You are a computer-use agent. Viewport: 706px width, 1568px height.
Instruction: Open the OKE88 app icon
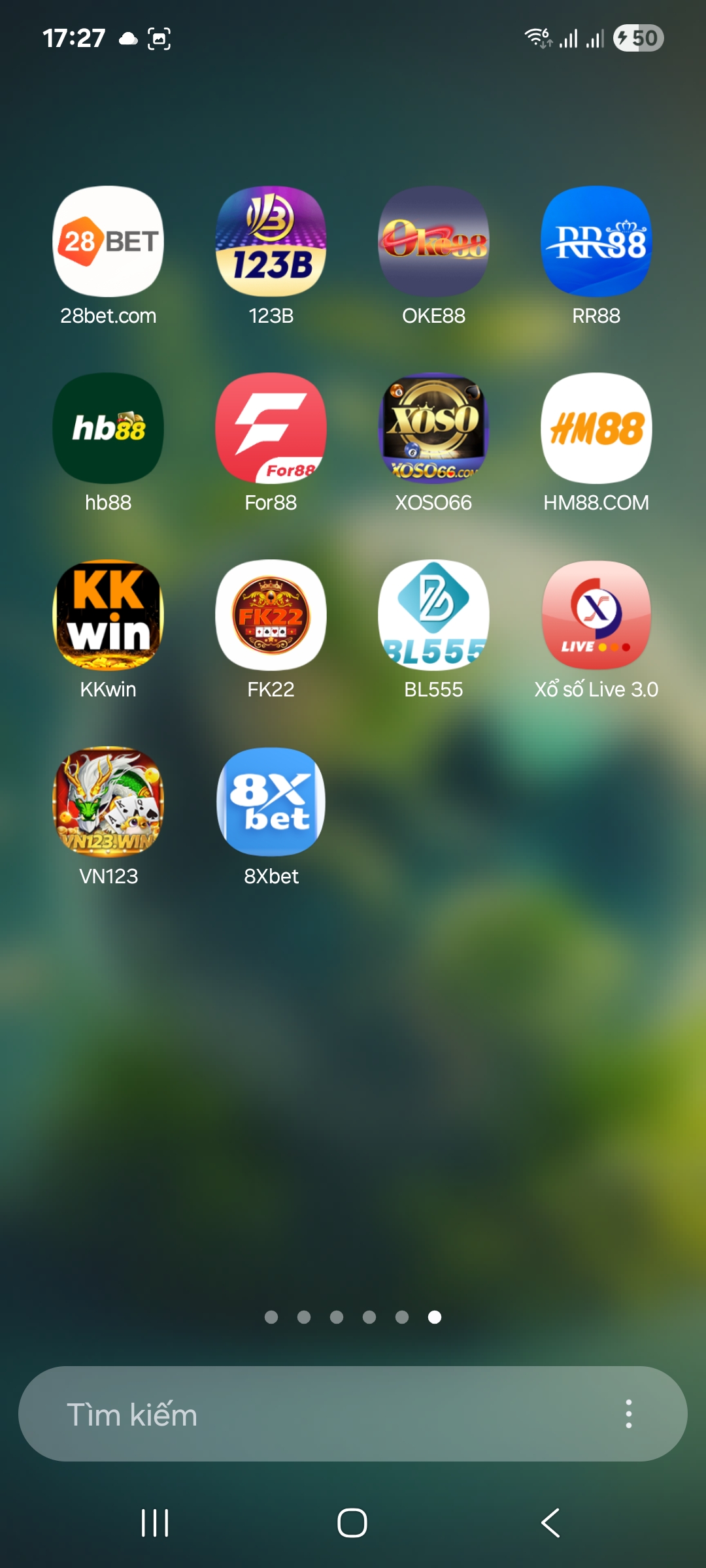coord(433,242)
